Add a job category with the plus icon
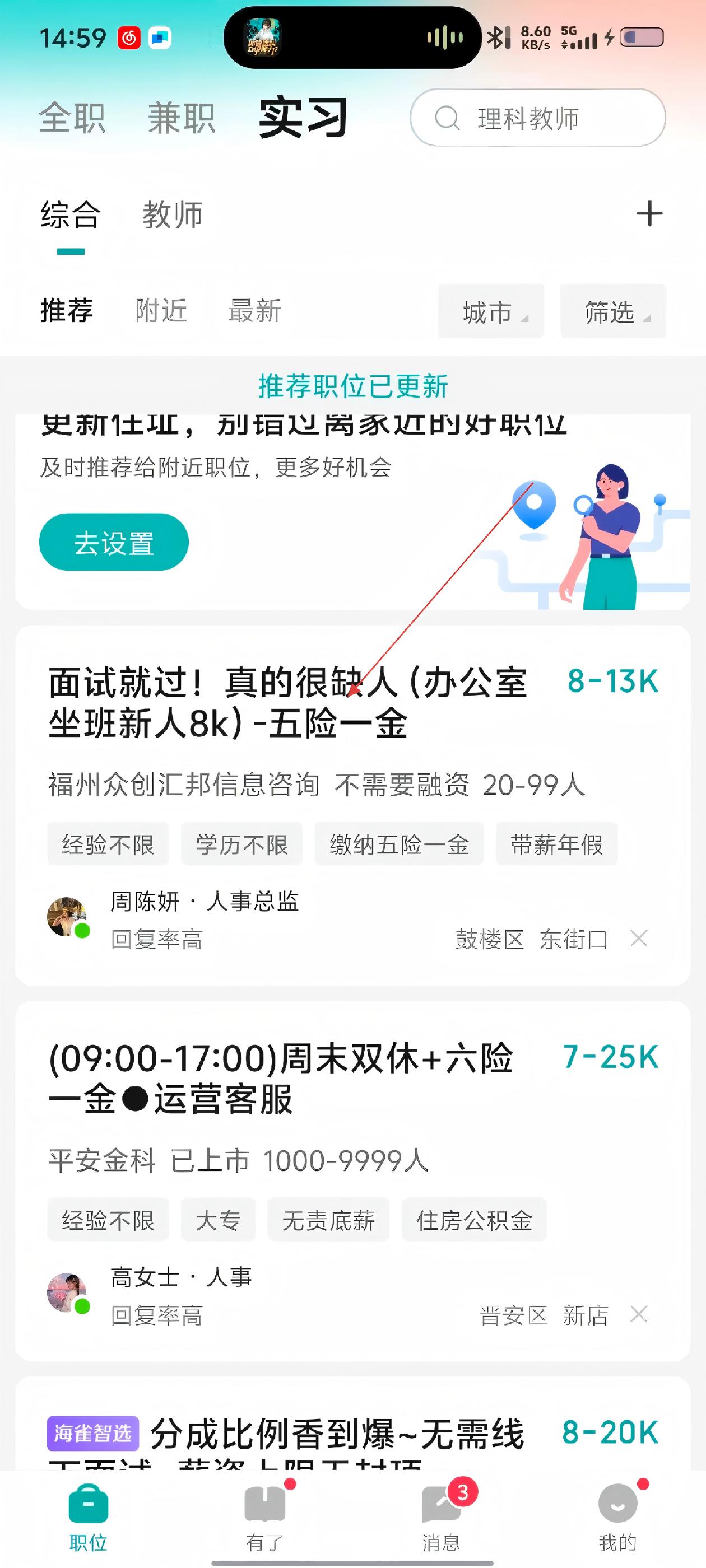Screen dimensions: 706x1568 click(x=649, y=214)
